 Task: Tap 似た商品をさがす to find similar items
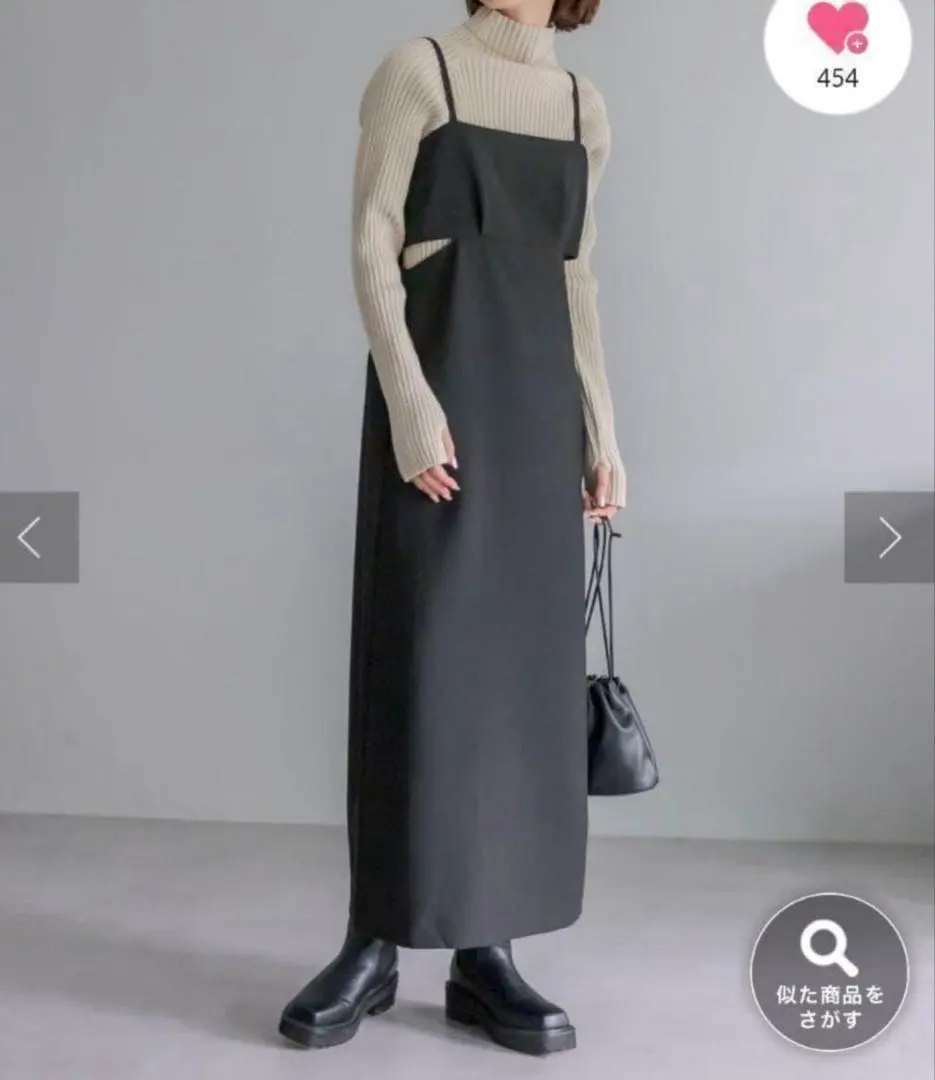[830, 971]
